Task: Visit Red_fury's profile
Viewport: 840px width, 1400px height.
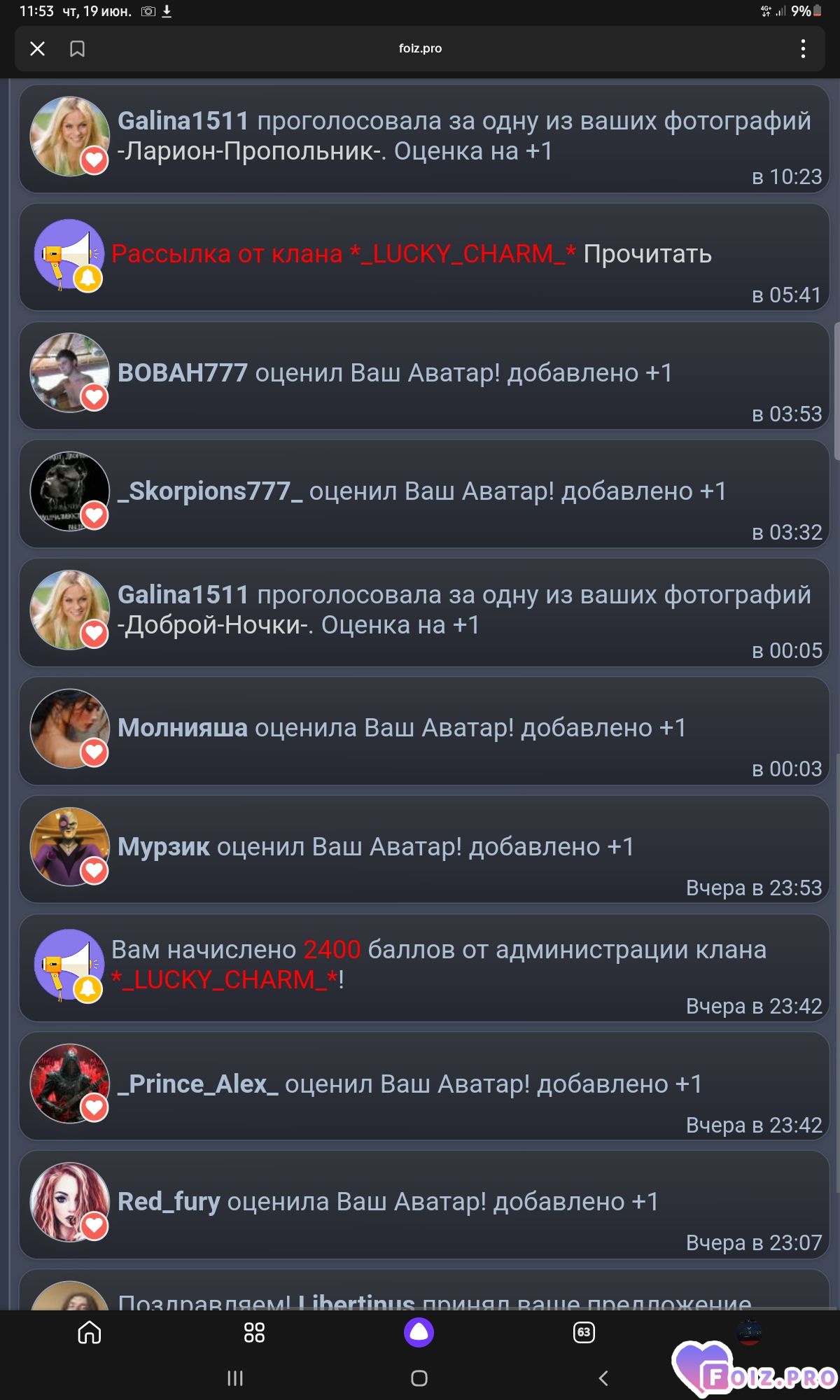Action: (169, 1202)
